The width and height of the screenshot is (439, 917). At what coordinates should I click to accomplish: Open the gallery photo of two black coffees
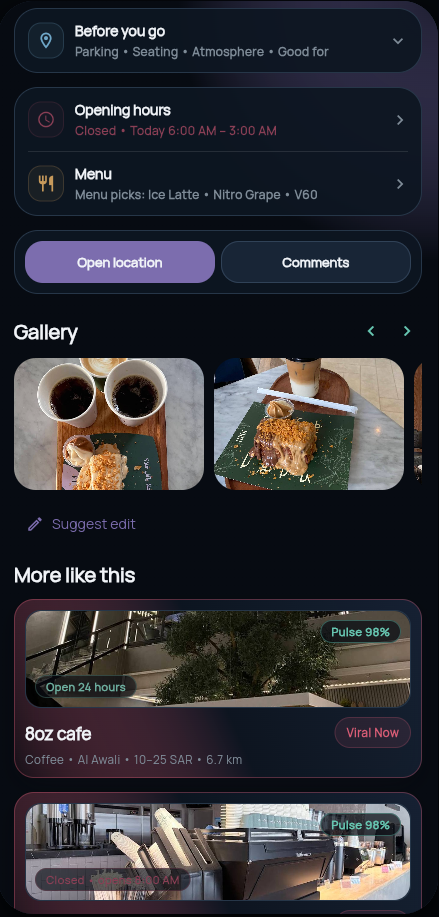tap(109, 424)
